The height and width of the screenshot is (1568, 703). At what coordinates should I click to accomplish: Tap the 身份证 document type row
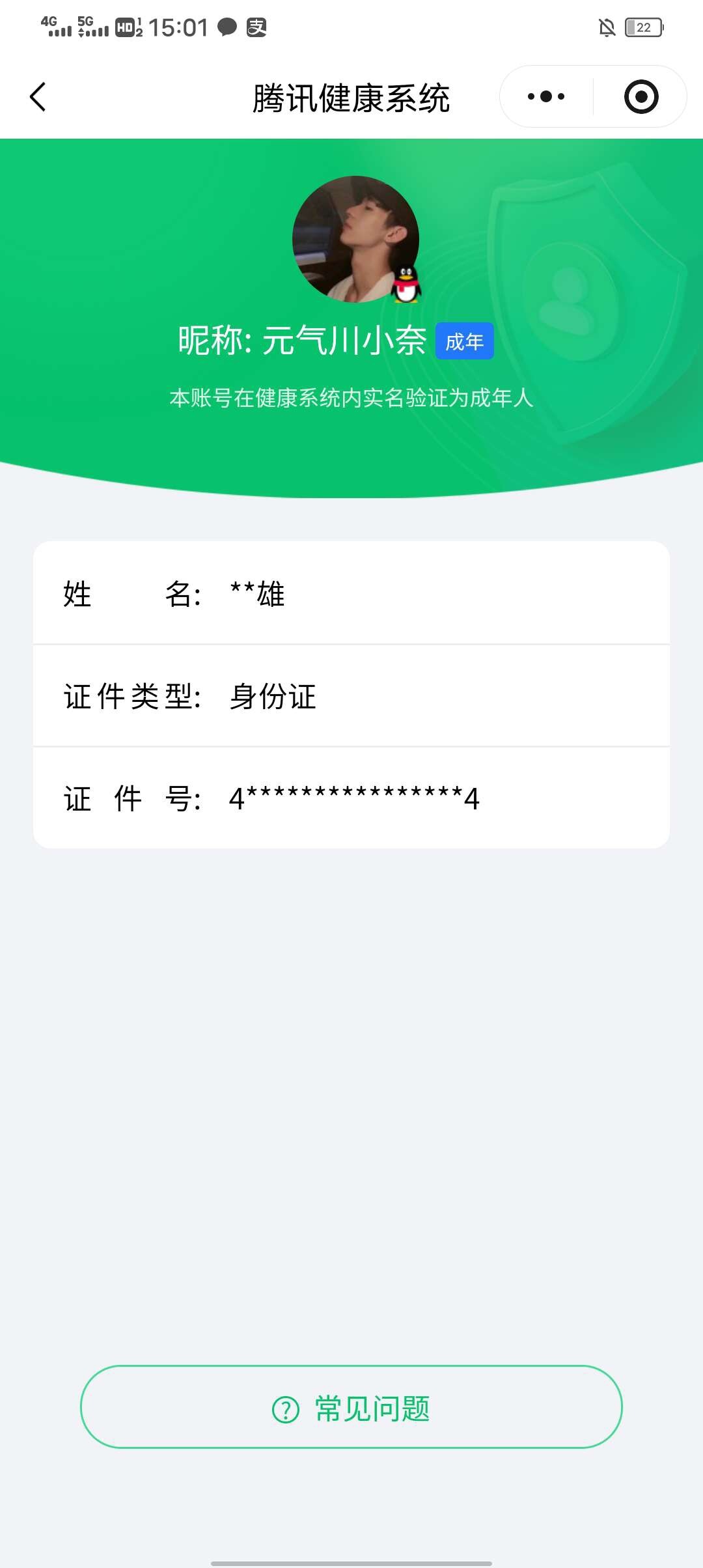coord(351,697)
